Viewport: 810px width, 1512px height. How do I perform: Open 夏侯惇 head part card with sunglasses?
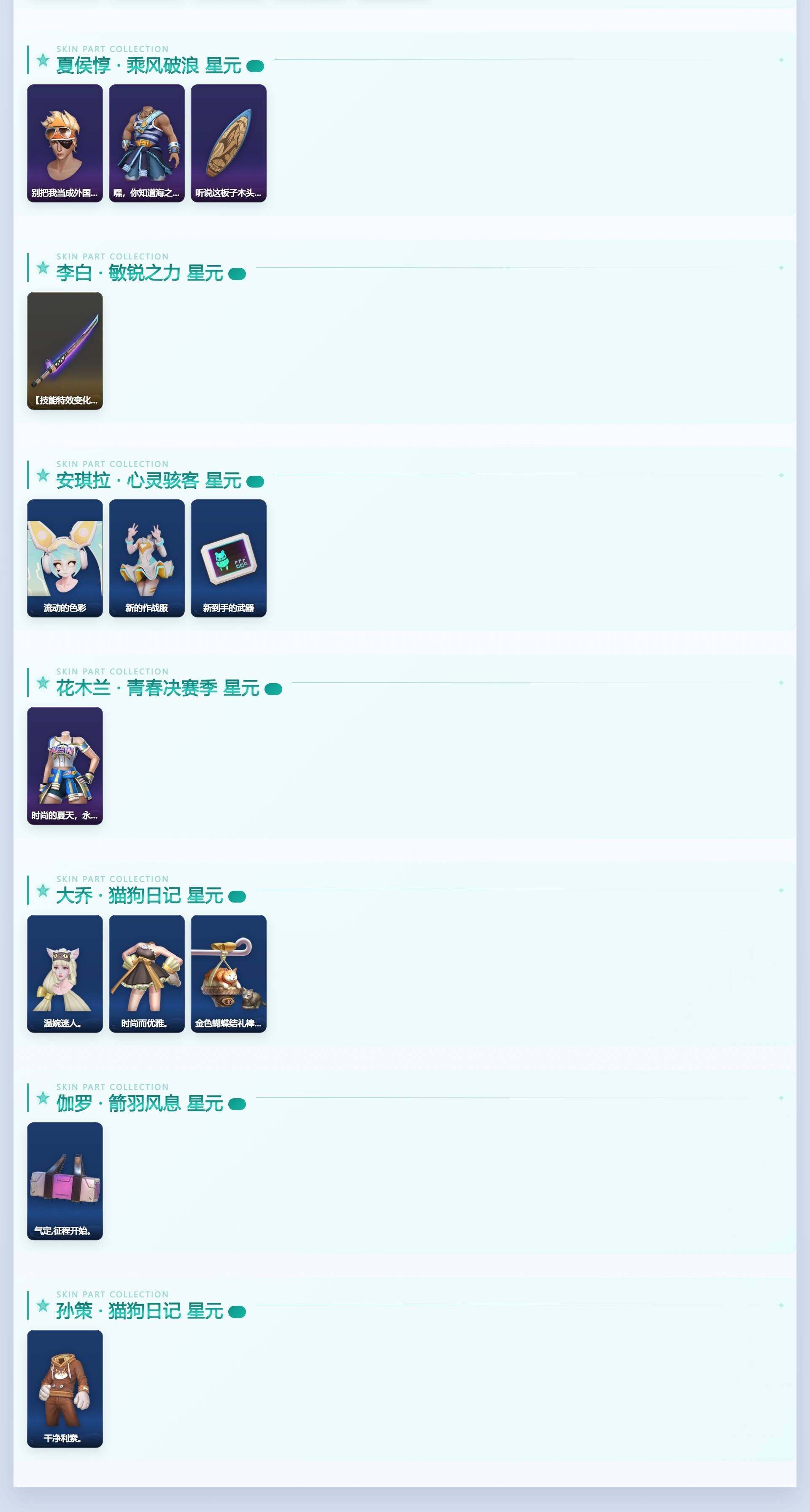[x=65, y=143]
